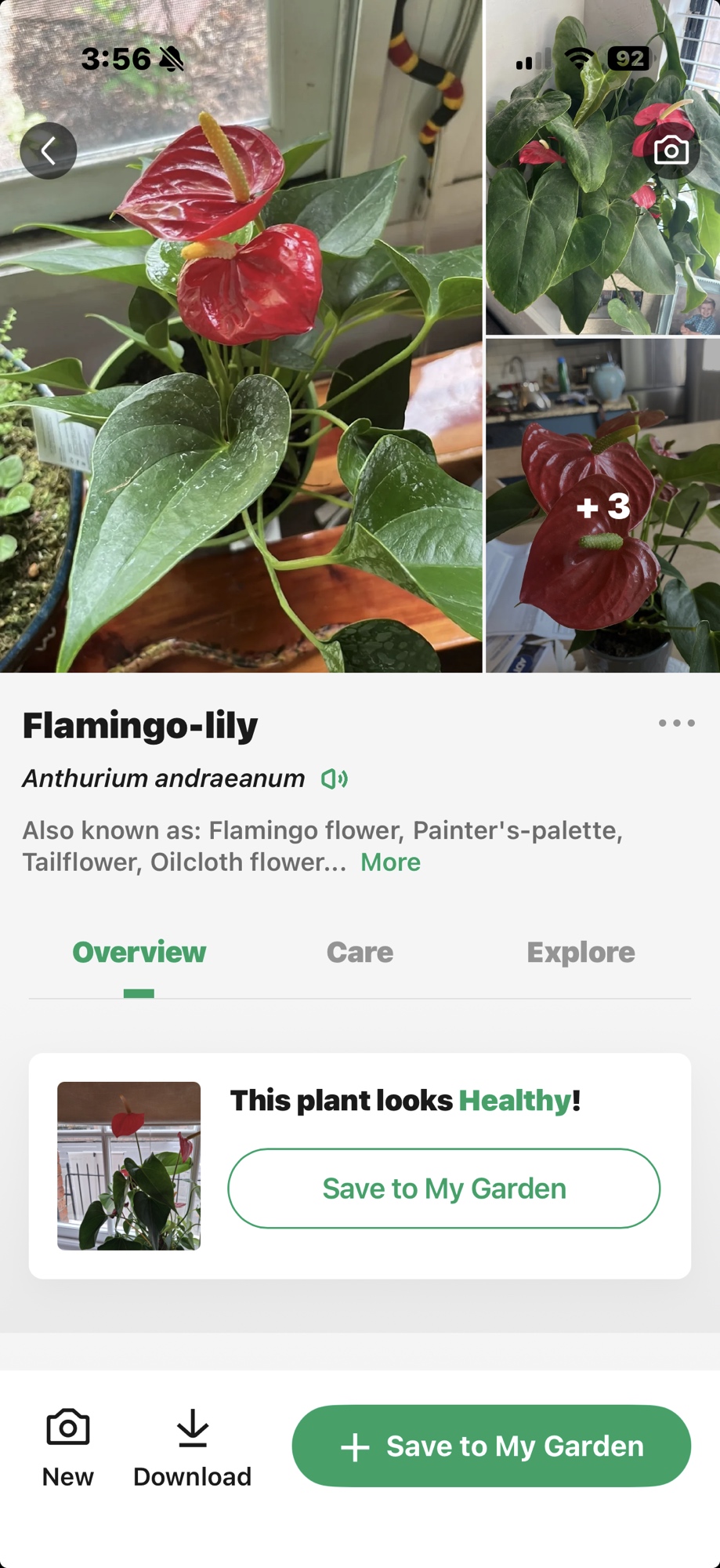Screen dimensions: 720x1568
Task: Select the Overview tab
Action: (139, 953)
